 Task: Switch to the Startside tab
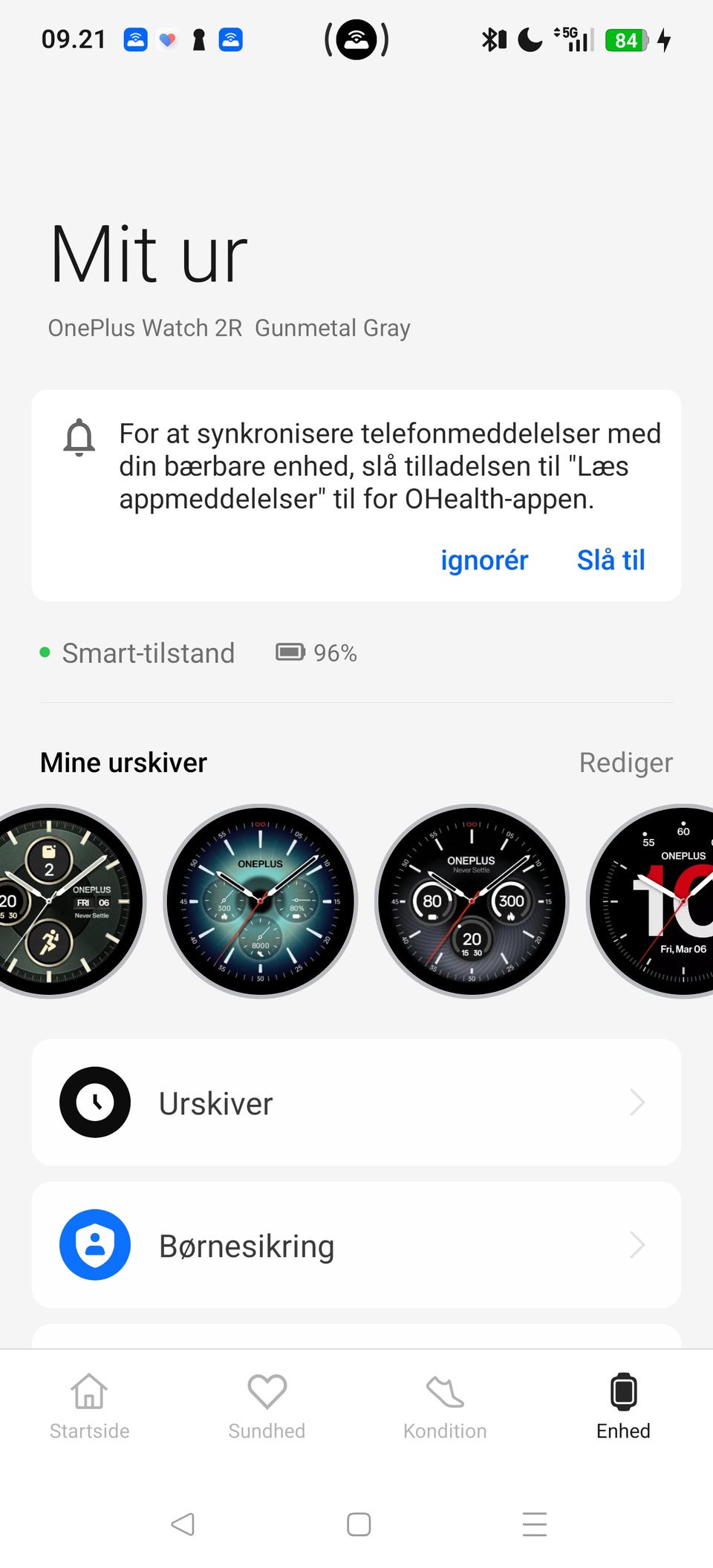tap(89, 1406)
